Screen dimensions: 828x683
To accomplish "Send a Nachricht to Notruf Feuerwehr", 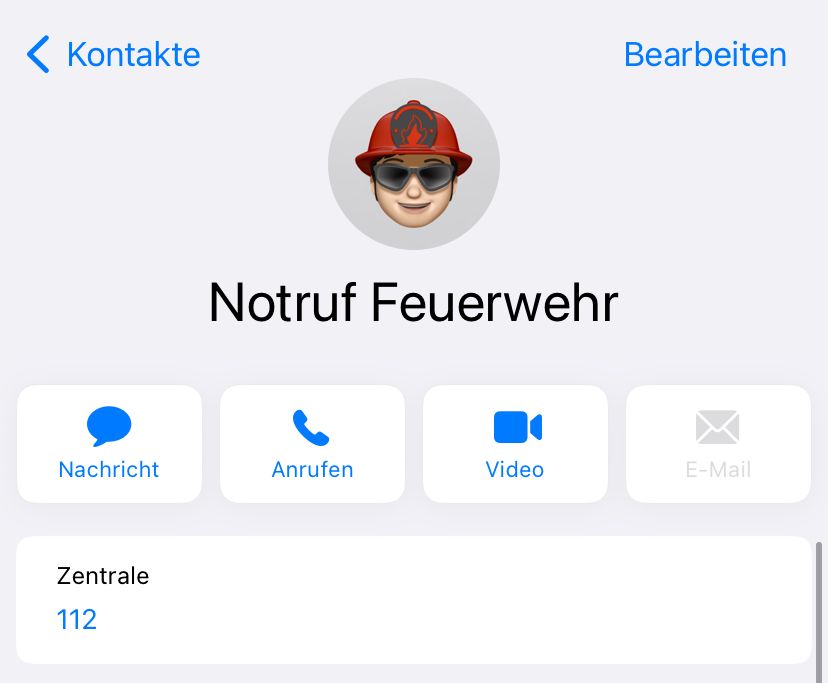I will [x=109, y=444].
